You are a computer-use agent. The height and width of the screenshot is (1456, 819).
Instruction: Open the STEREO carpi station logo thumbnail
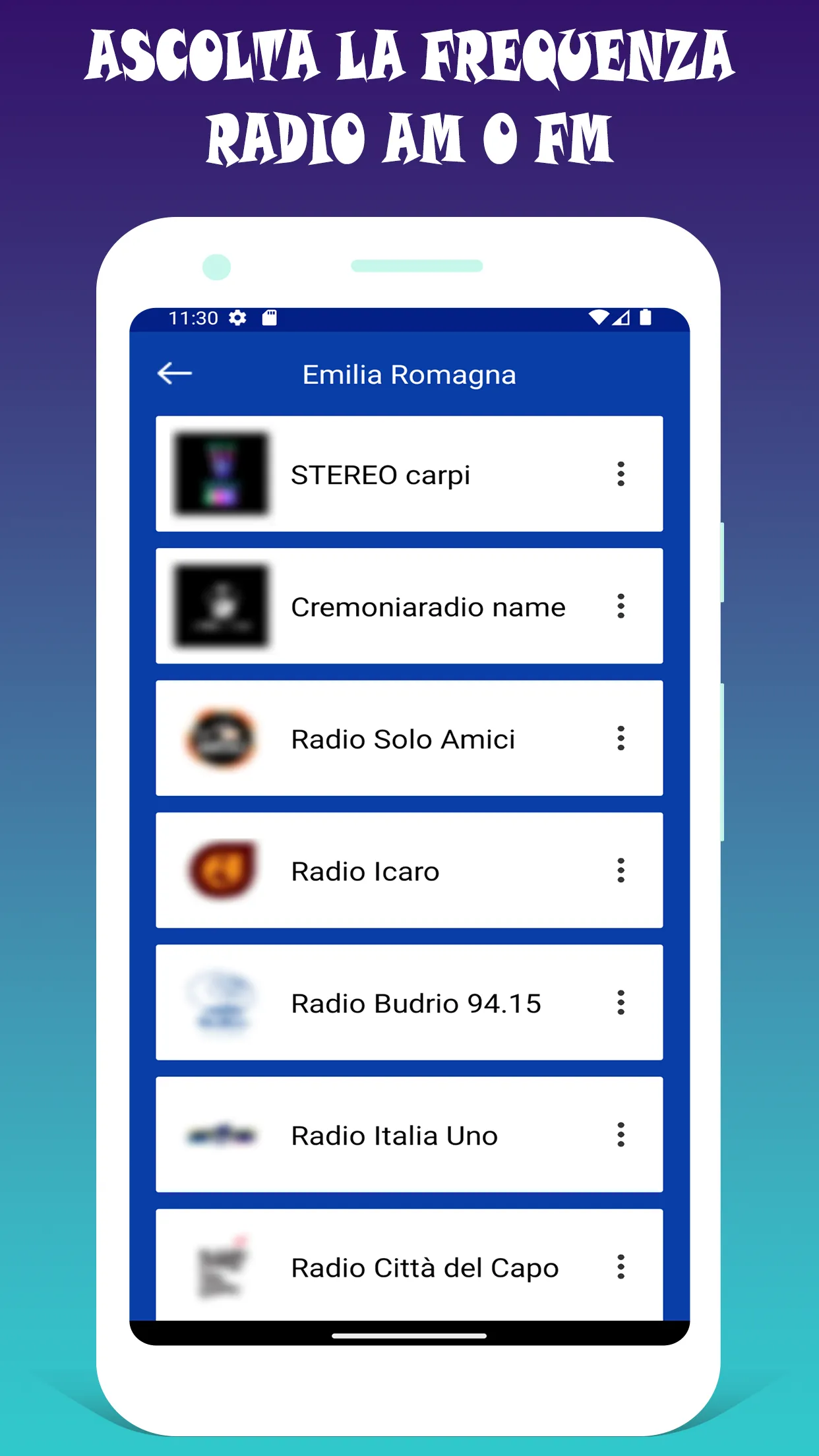click(x=221, y=476)
